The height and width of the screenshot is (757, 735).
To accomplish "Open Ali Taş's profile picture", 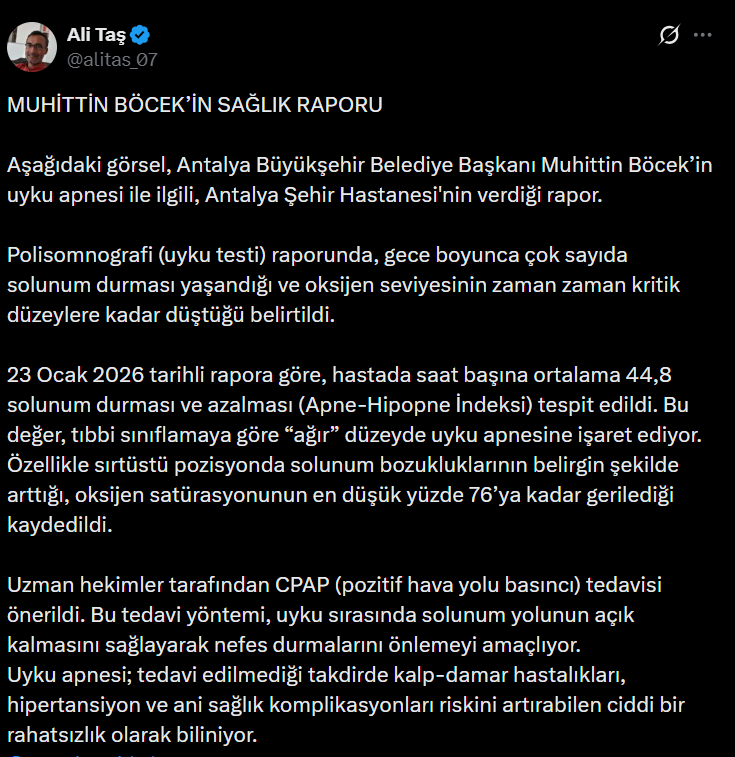I will [x=33, y=46].
